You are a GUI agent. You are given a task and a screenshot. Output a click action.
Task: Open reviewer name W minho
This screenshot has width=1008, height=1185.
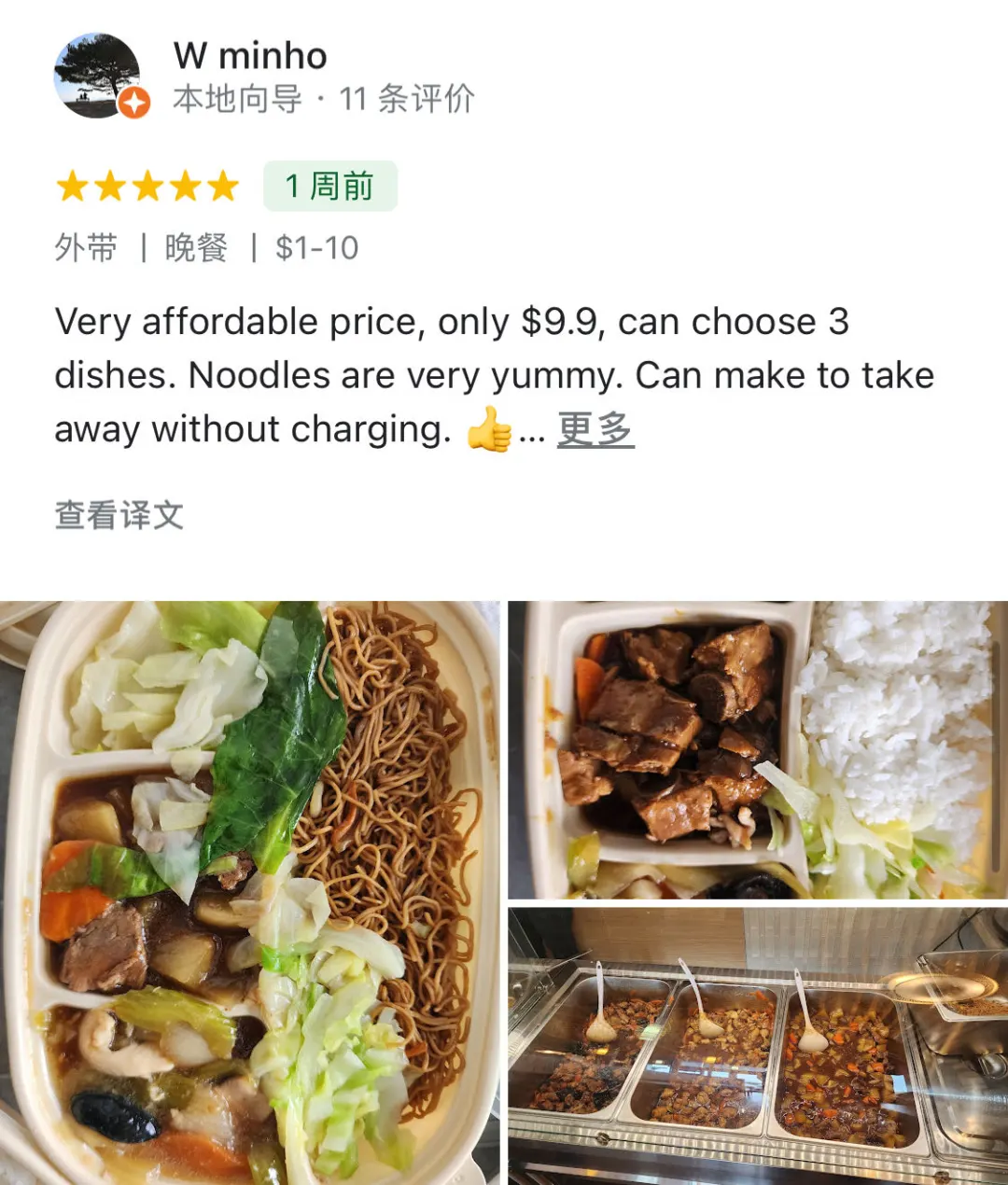(250, 56)
